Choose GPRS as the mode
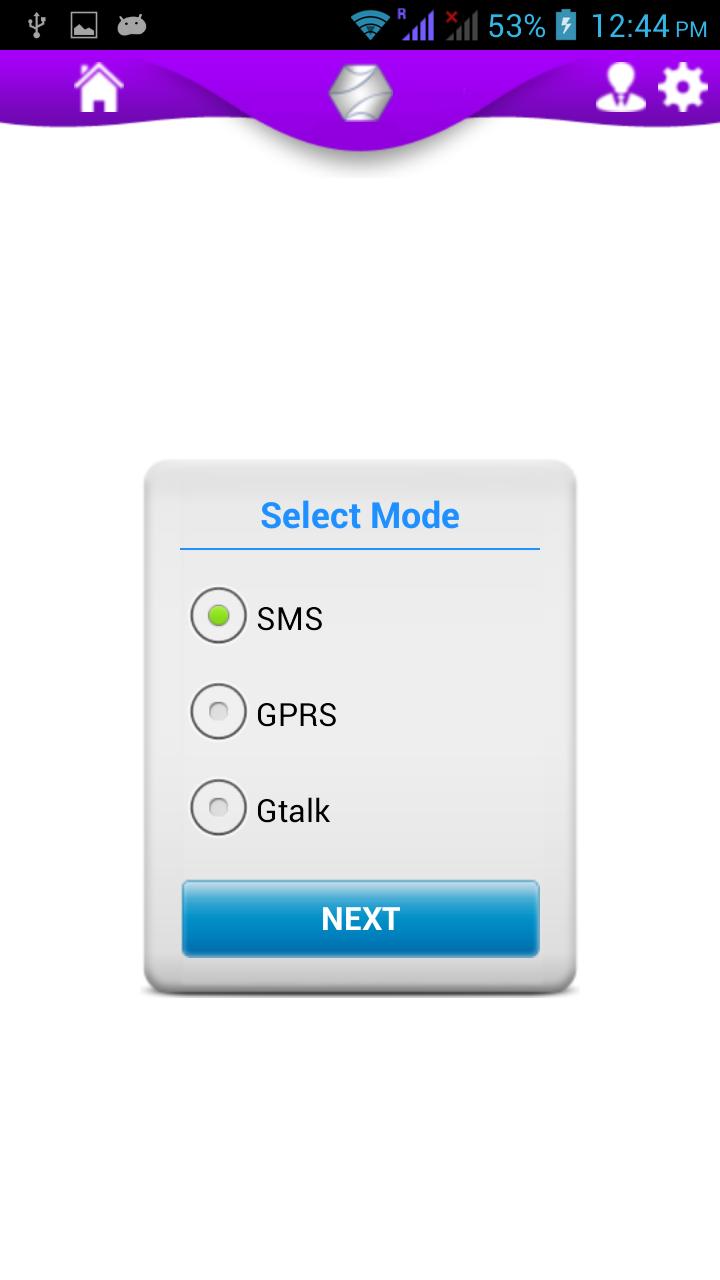The image size is (720, 1280). point(218,712)
